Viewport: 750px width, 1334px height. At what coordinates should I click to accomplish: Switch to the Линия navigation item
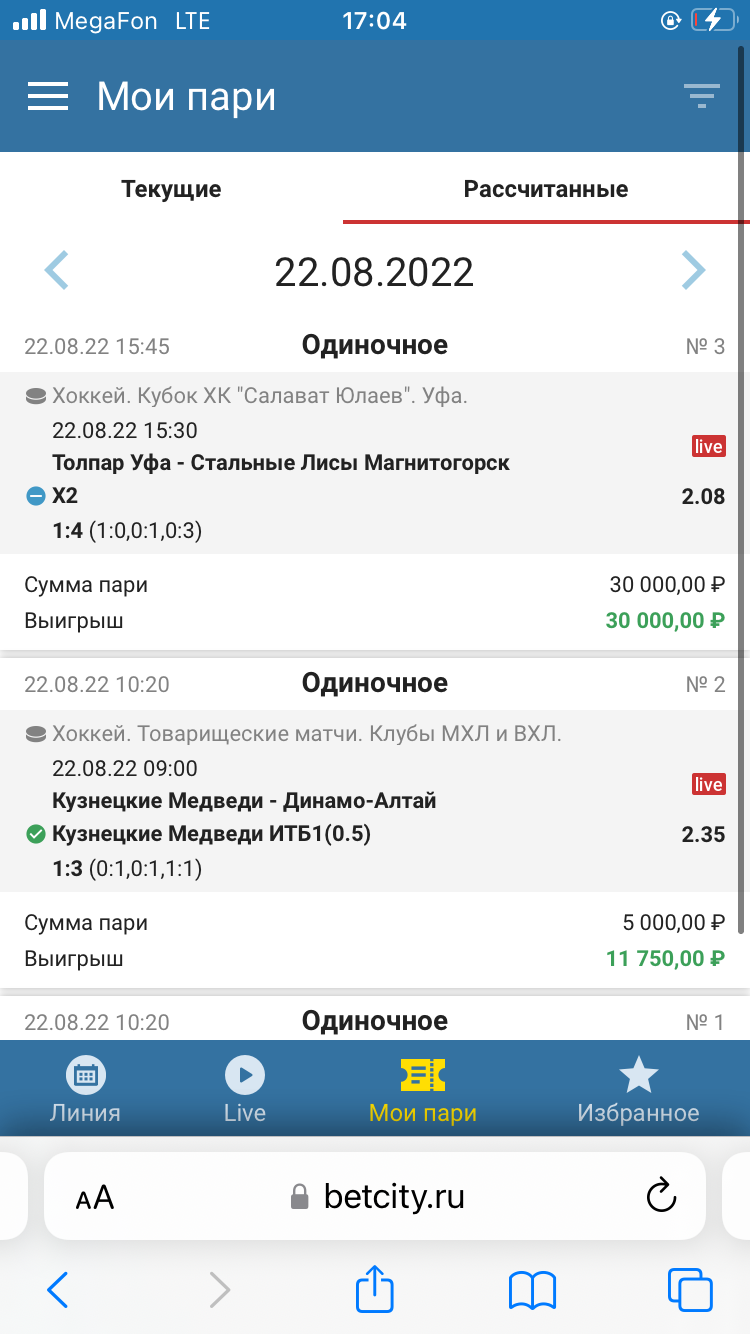point(85,1091)
